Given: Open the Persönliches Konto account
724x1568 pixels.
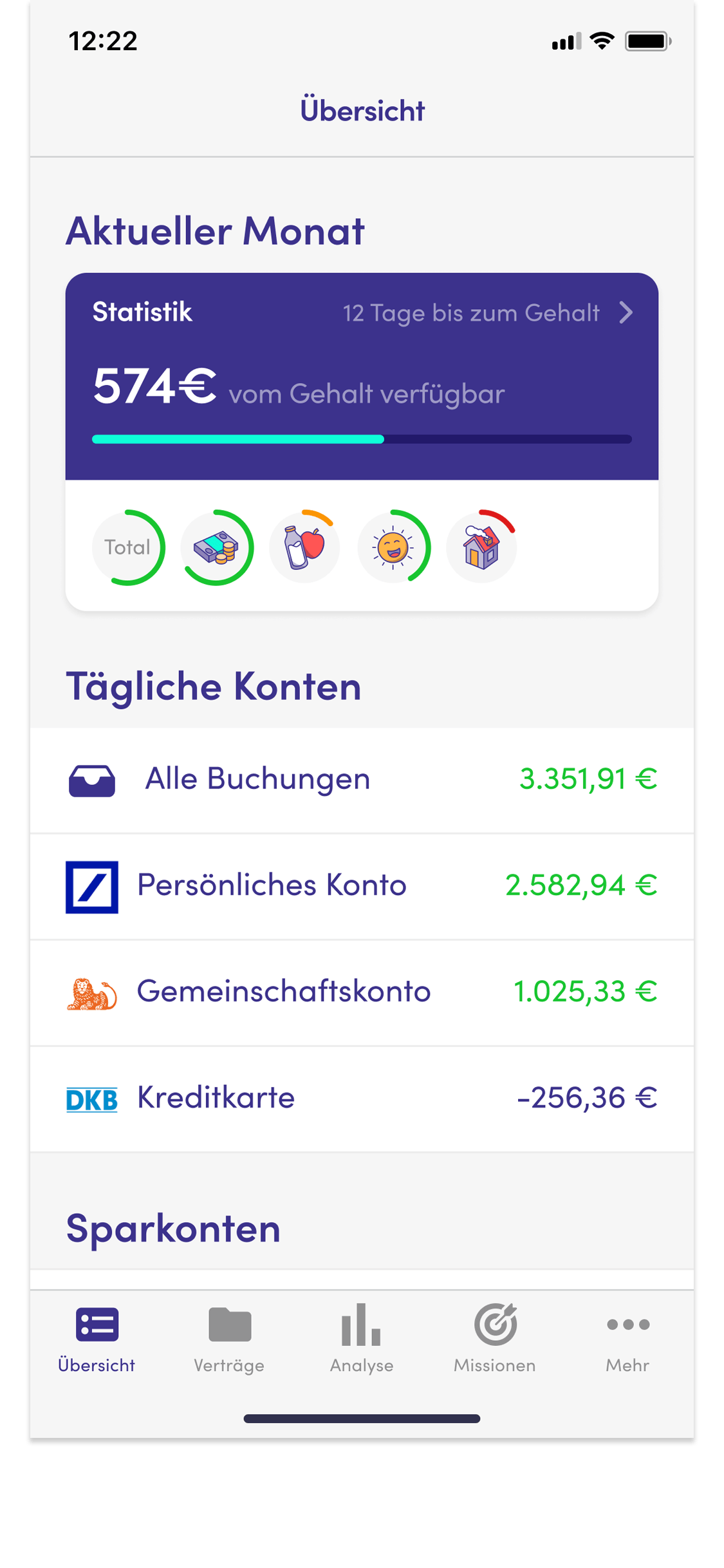Looking at the screenshot, I should 362,886.
